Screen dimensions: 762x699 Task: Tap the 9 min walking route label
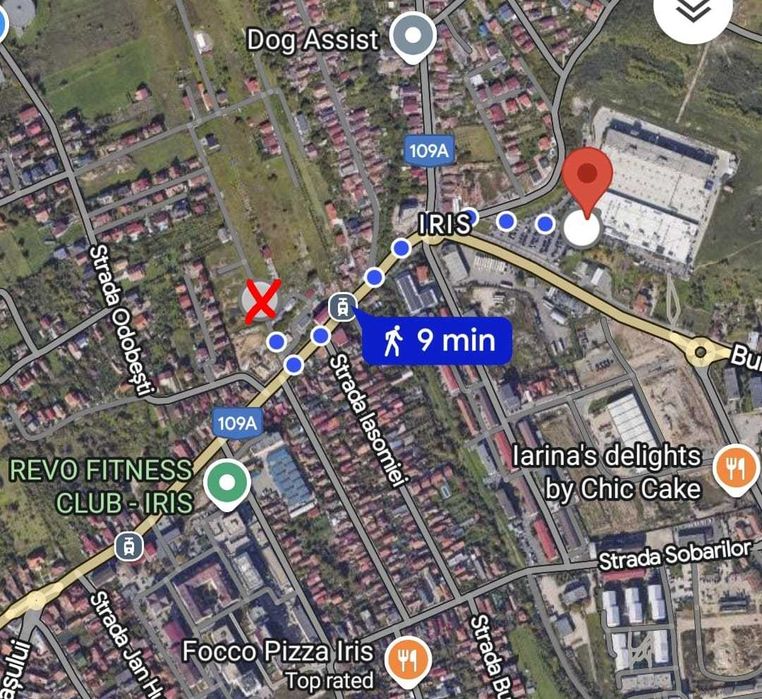[437, 341]
